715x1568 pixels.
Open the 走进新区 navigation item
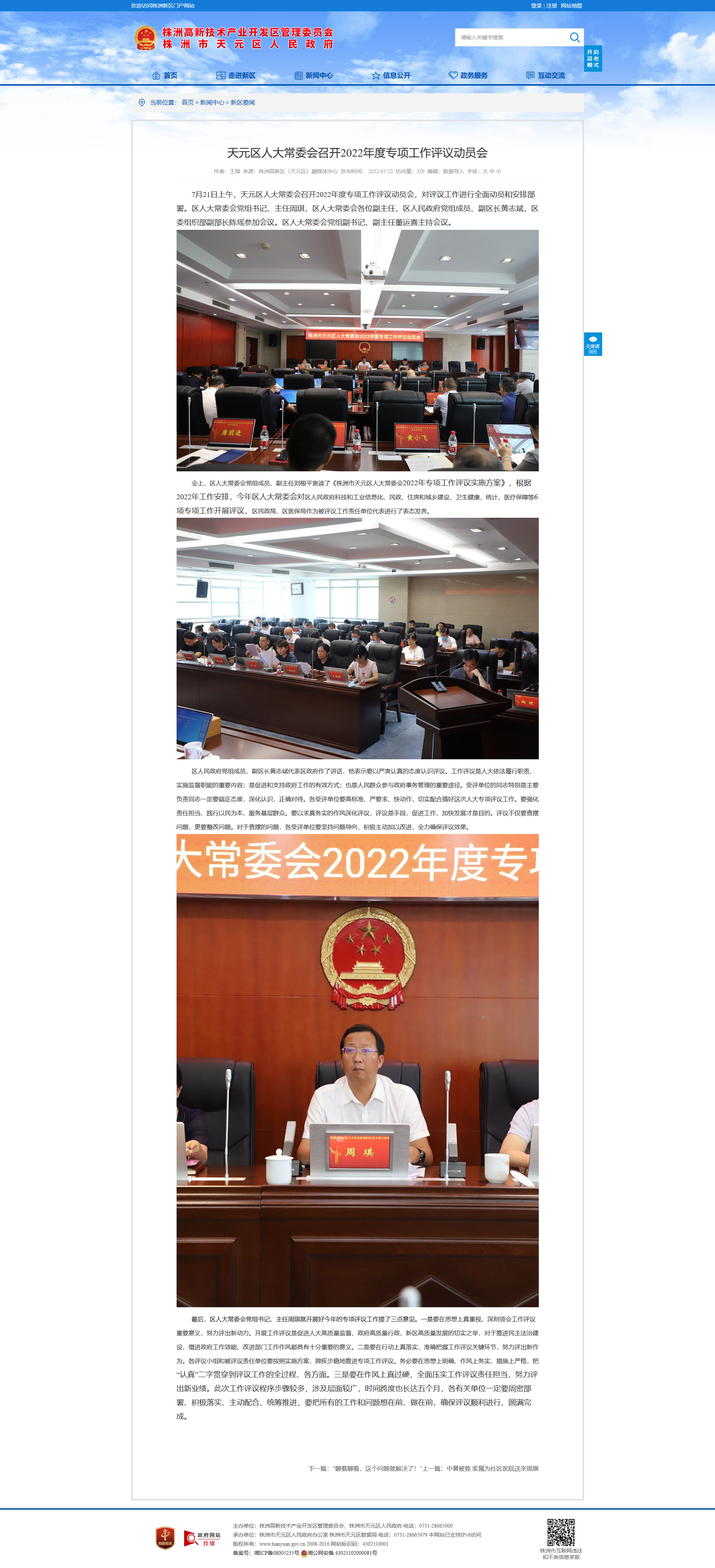[236, 75]
